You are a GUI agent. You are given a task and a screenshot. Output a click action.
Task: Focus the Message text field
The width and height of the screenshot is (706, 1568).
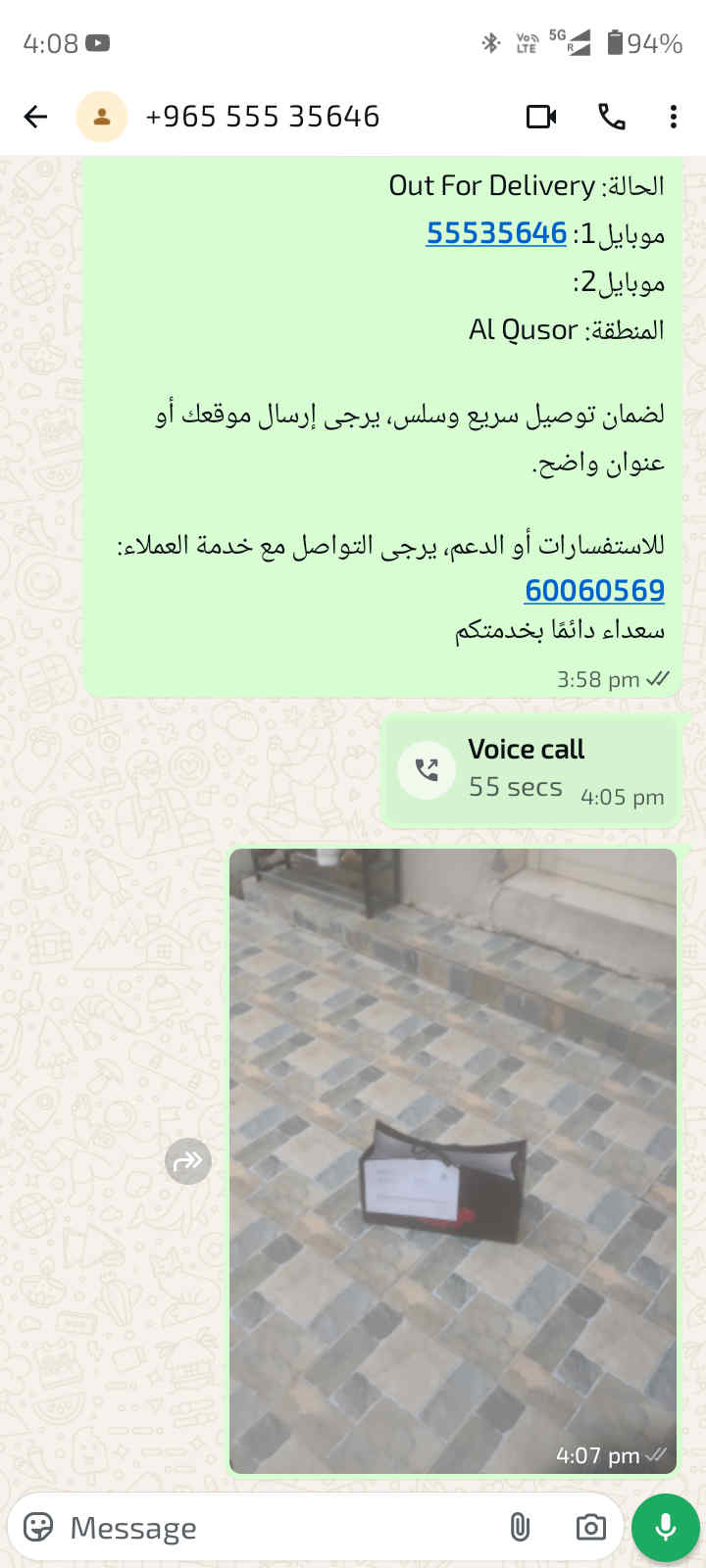275,1527
